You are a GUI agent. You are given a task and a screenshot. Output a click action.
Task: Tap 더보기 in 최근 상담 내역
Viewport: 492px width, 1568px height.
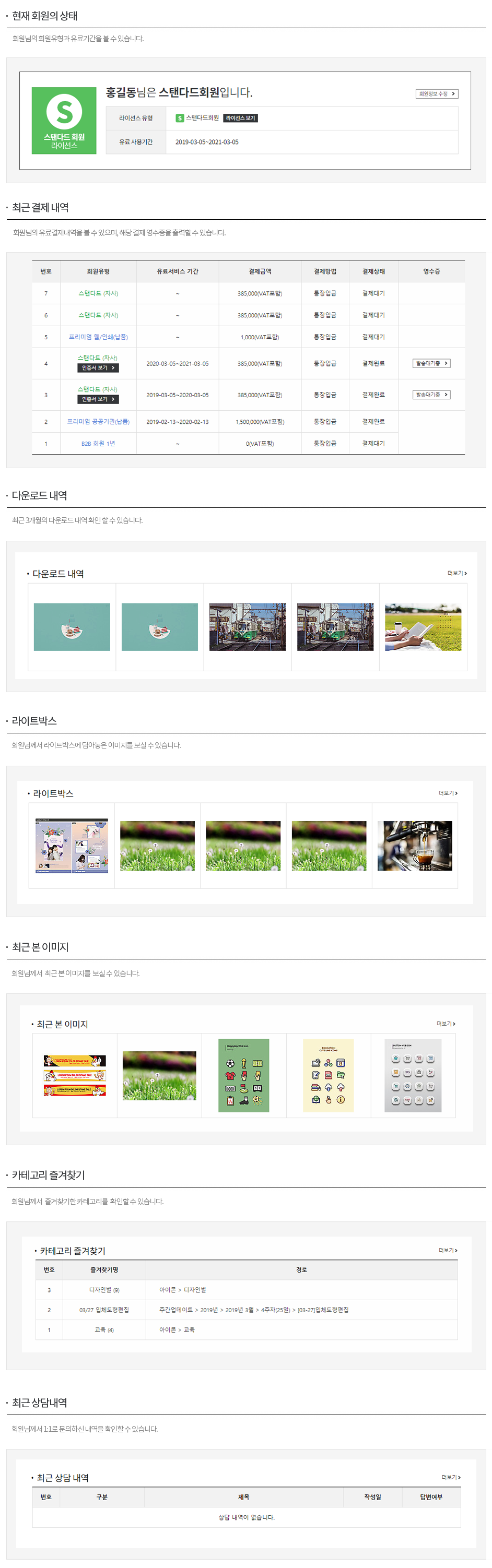click(x=451, y=1477)
